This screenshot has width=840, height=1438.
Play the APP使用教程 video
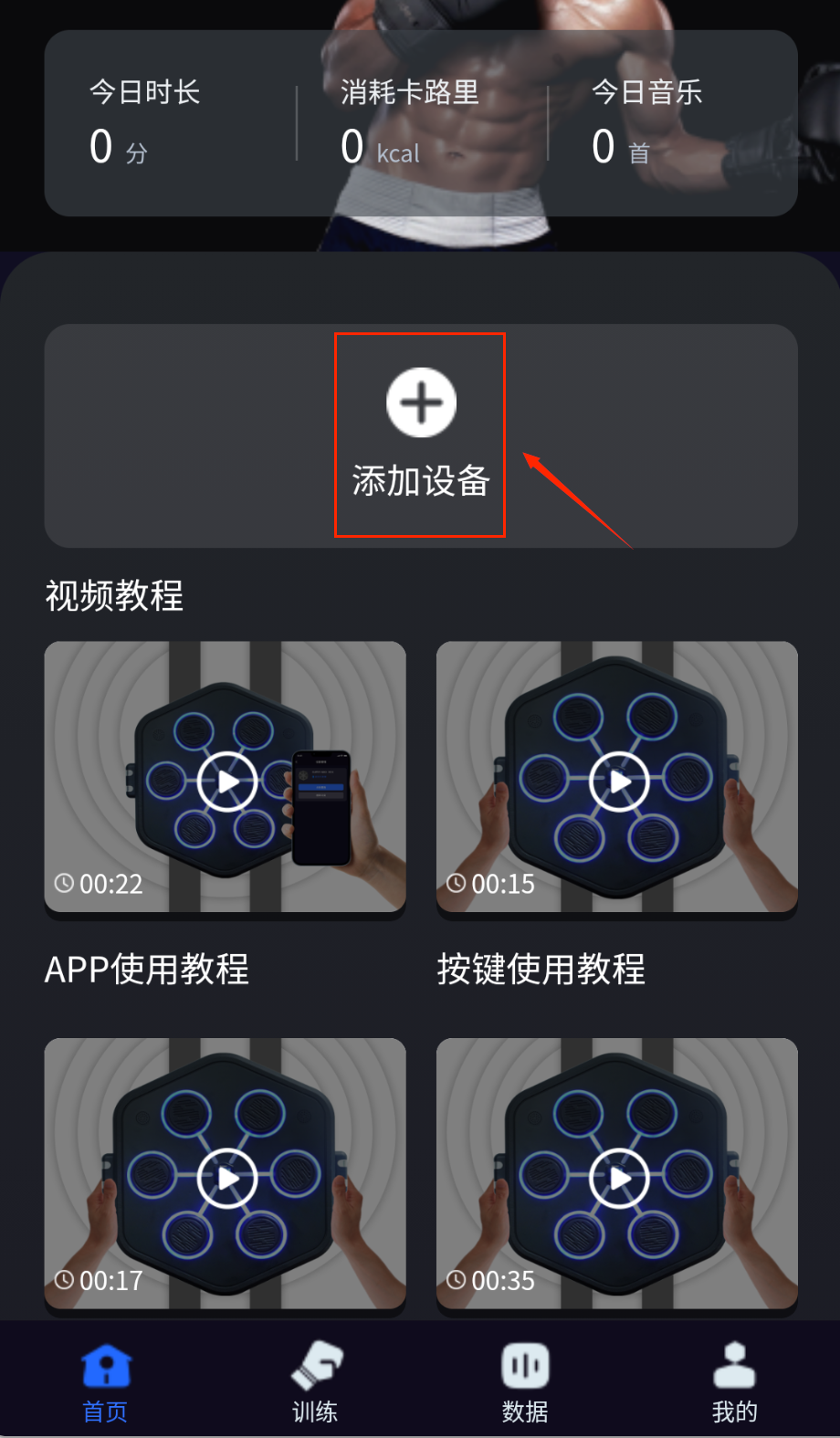[226, 782]
